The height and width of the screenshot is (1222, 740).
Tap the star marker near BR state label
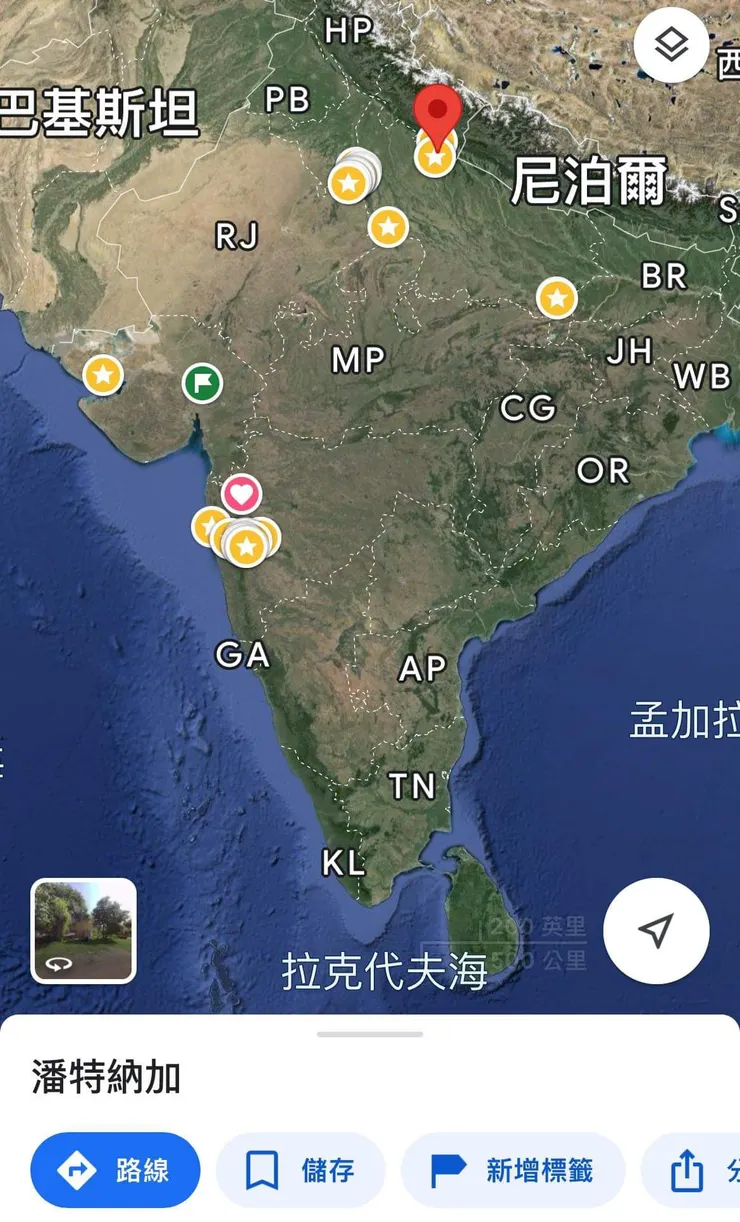point(556,295)
